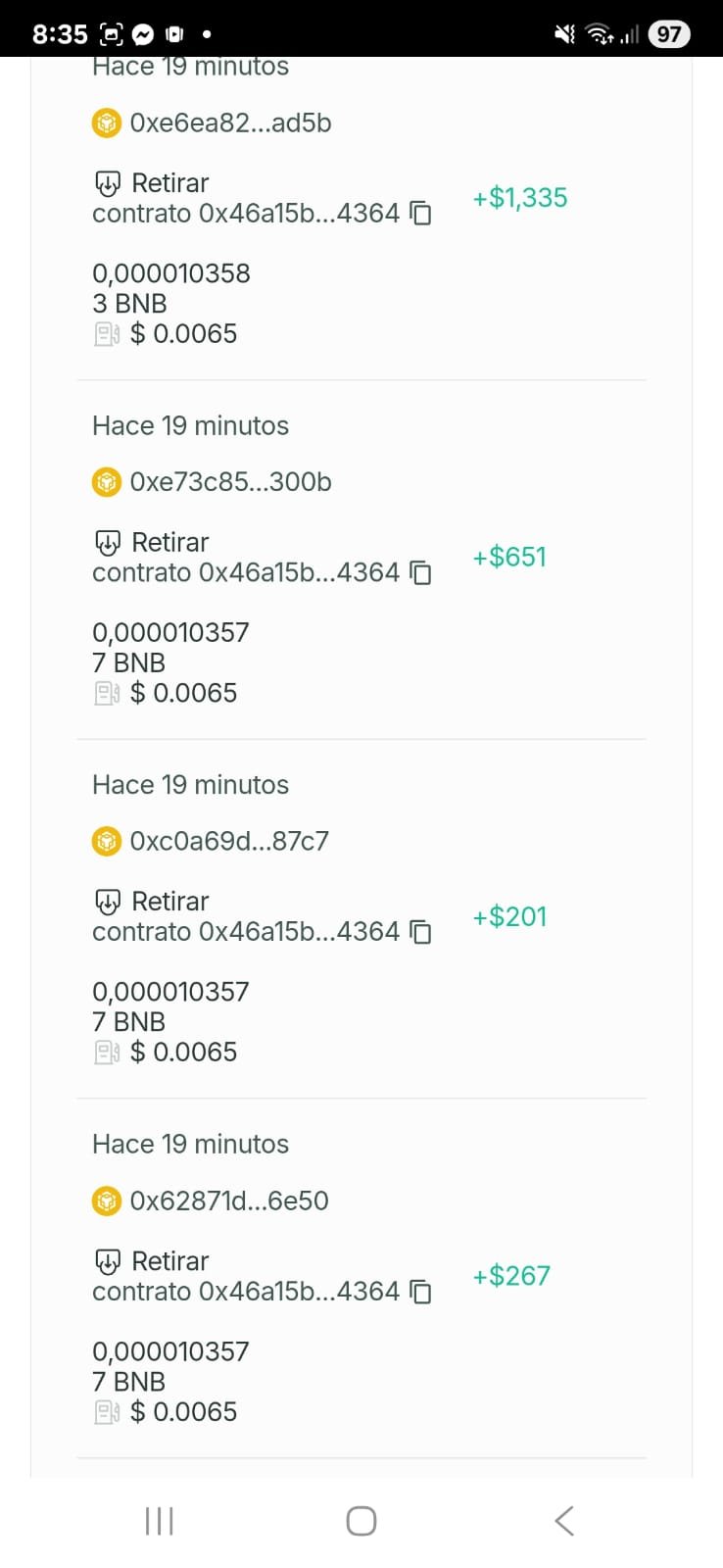The width and height of the screenshot is (723, 1568).
Task: Tap the +$1,335 amount
Action: pyautogui.click(x=519, y=197)
